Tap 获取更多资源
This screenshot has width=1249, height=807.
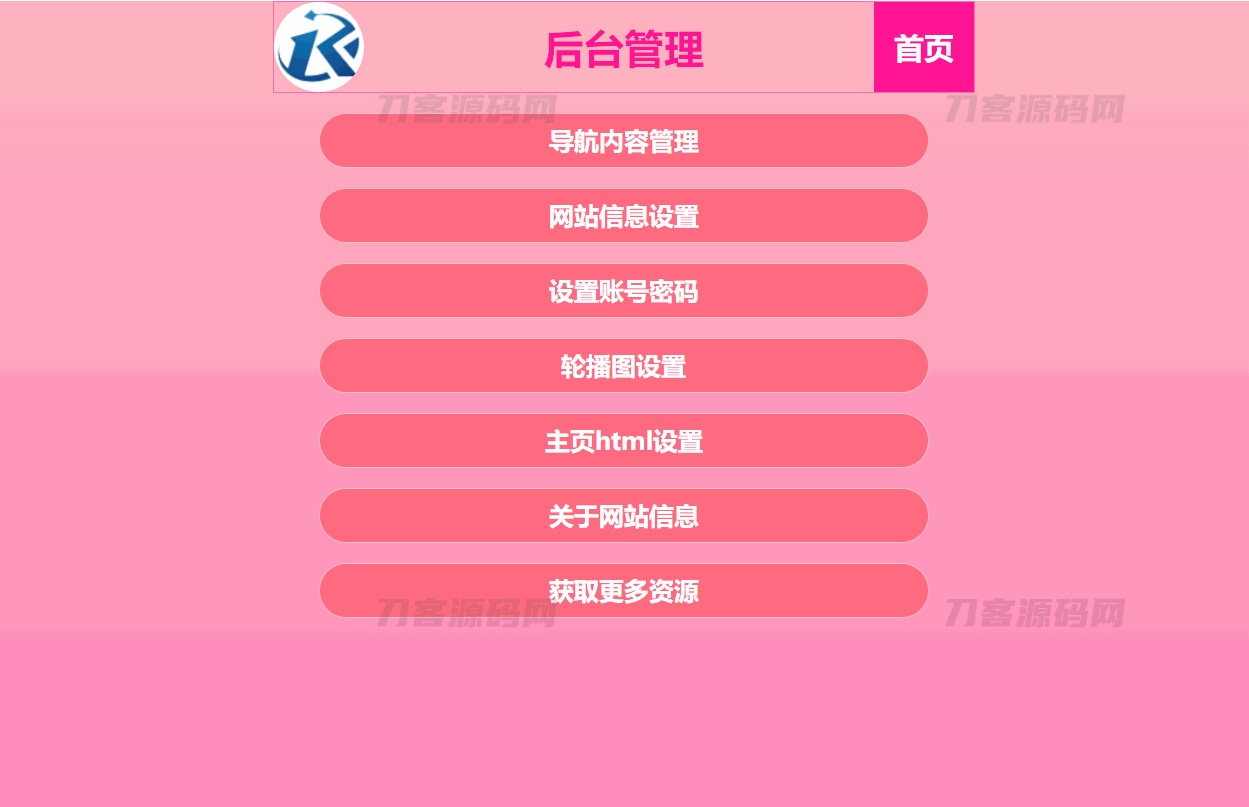623,591
